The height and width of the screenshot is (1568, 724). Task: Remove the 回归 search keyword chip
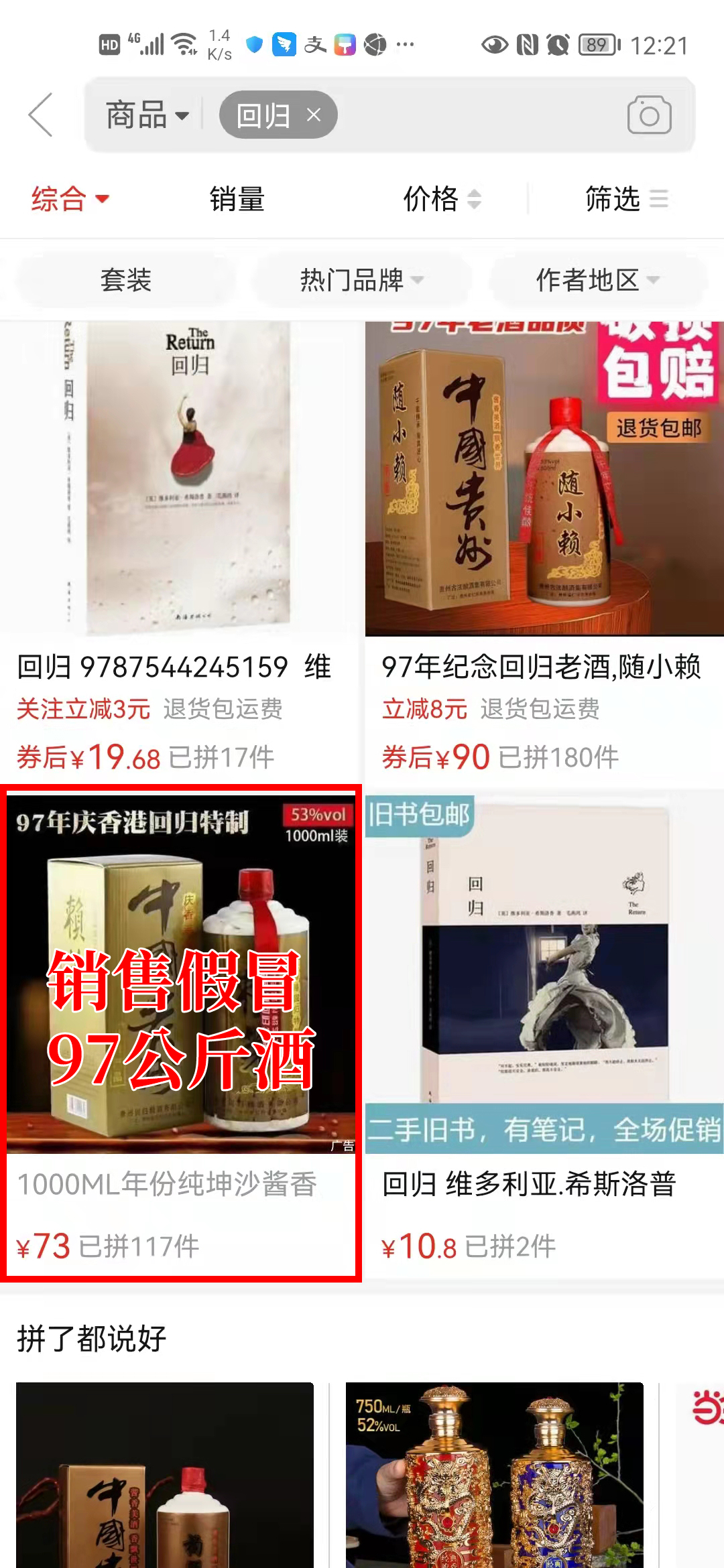314,115
